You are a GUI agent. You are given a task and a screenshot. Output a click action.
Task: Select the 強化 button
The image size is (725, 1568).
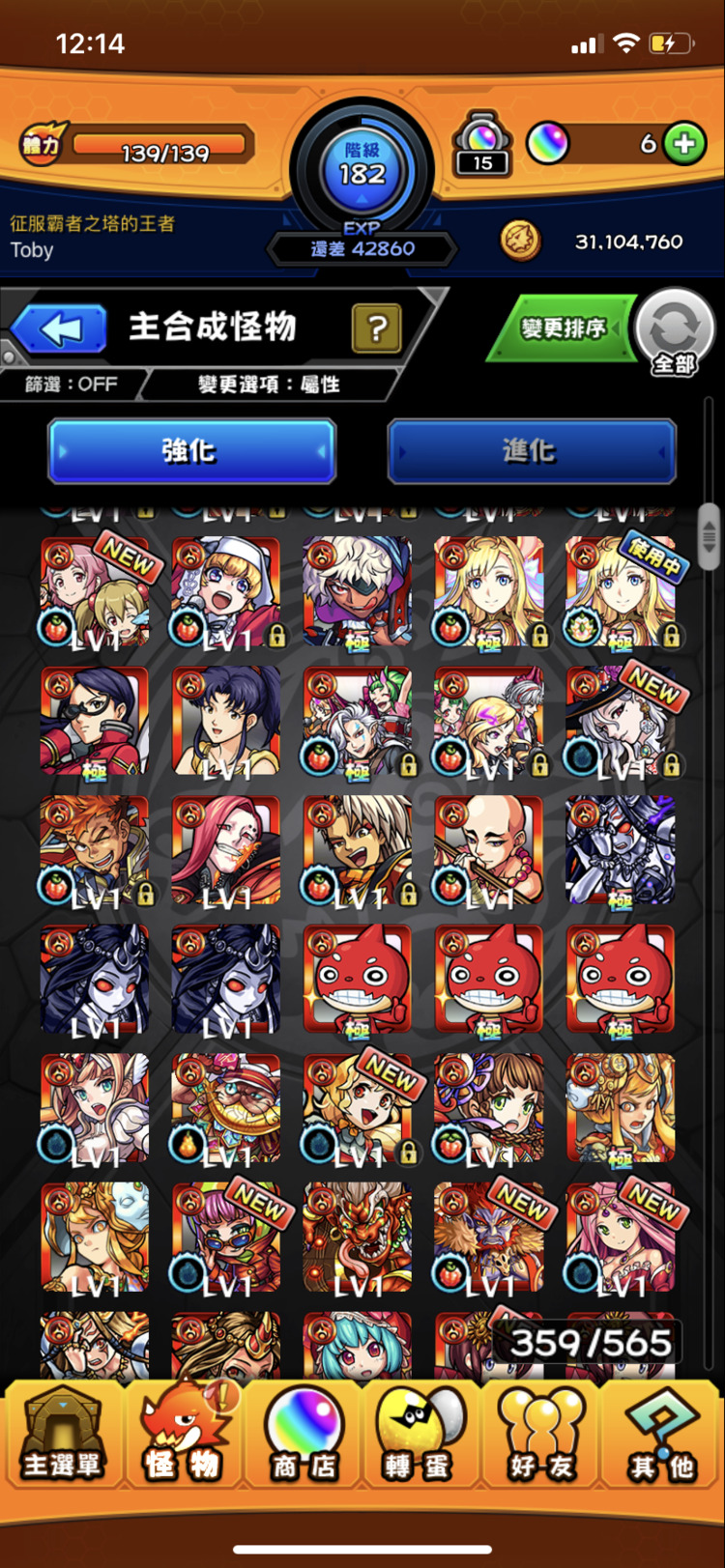coord(191,451)
